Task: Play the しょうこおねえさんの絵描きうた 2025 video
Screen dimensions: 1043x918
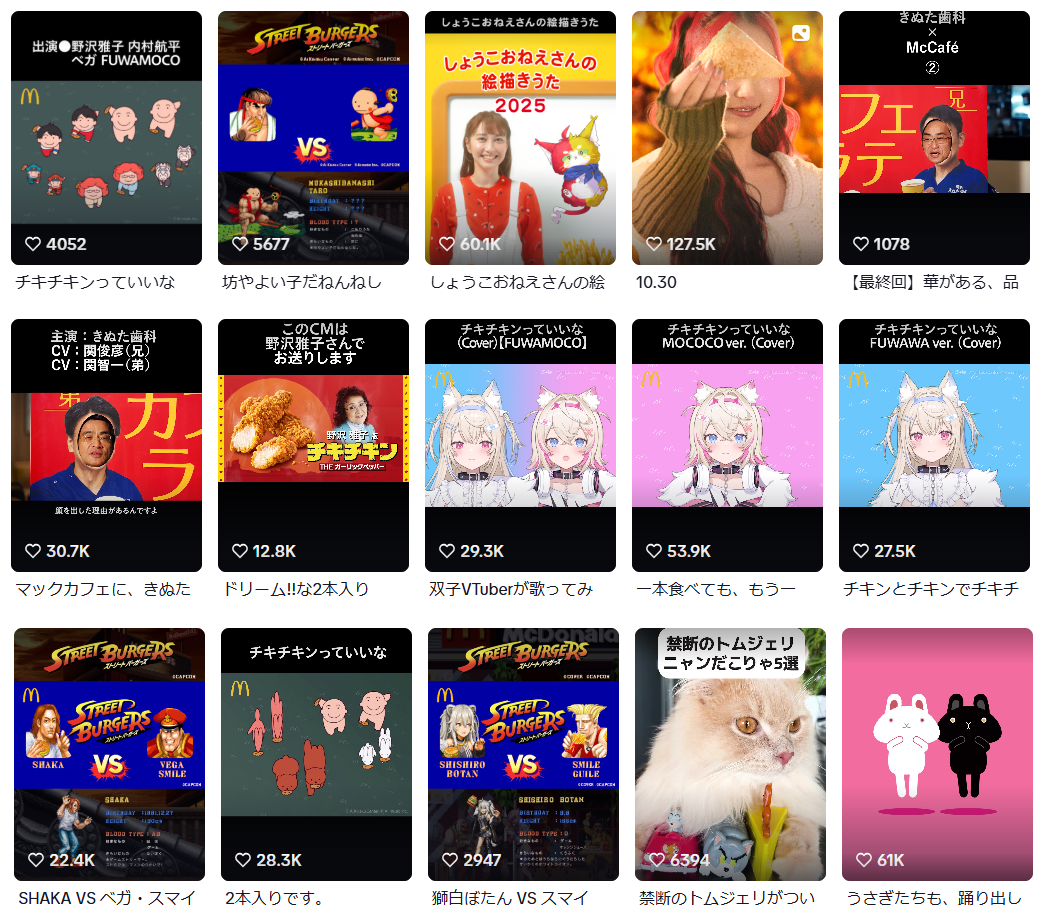Action: (520, 137)
